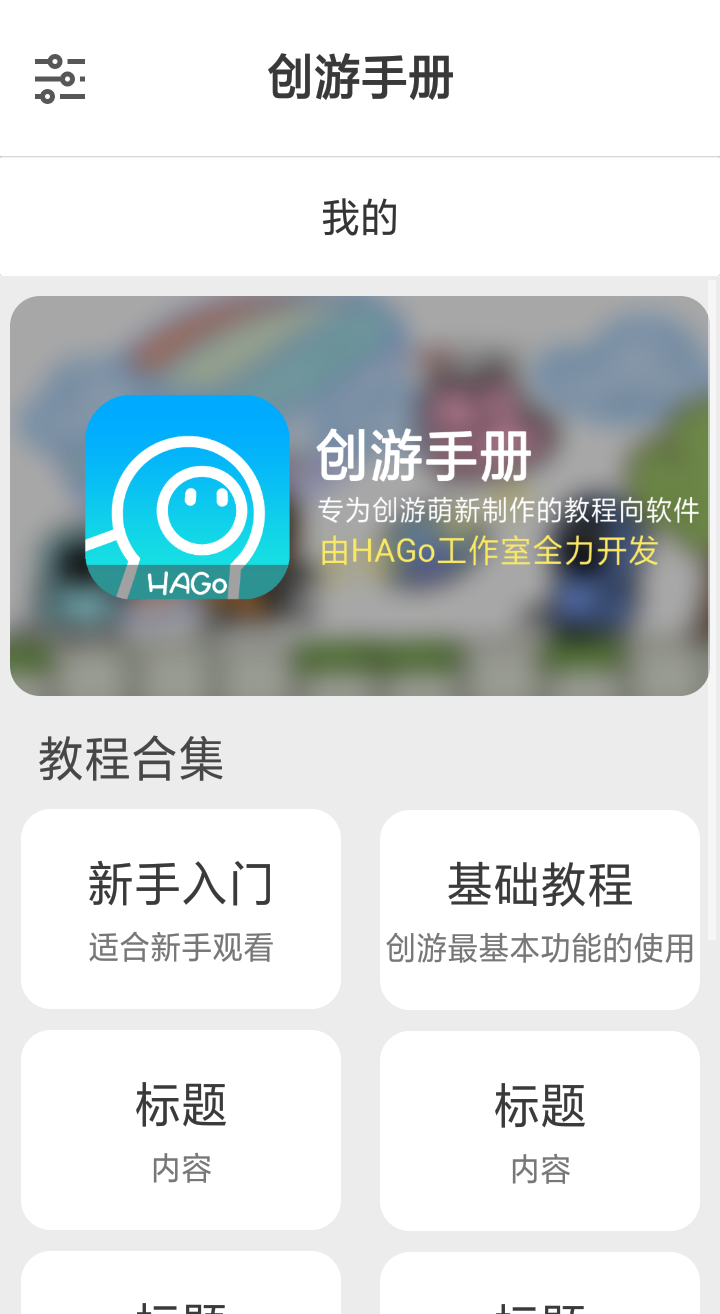Viewport: 720px width, 1314px height.
Task: Open the 基础教程 tutorial collection
Action: coord(540,908)
